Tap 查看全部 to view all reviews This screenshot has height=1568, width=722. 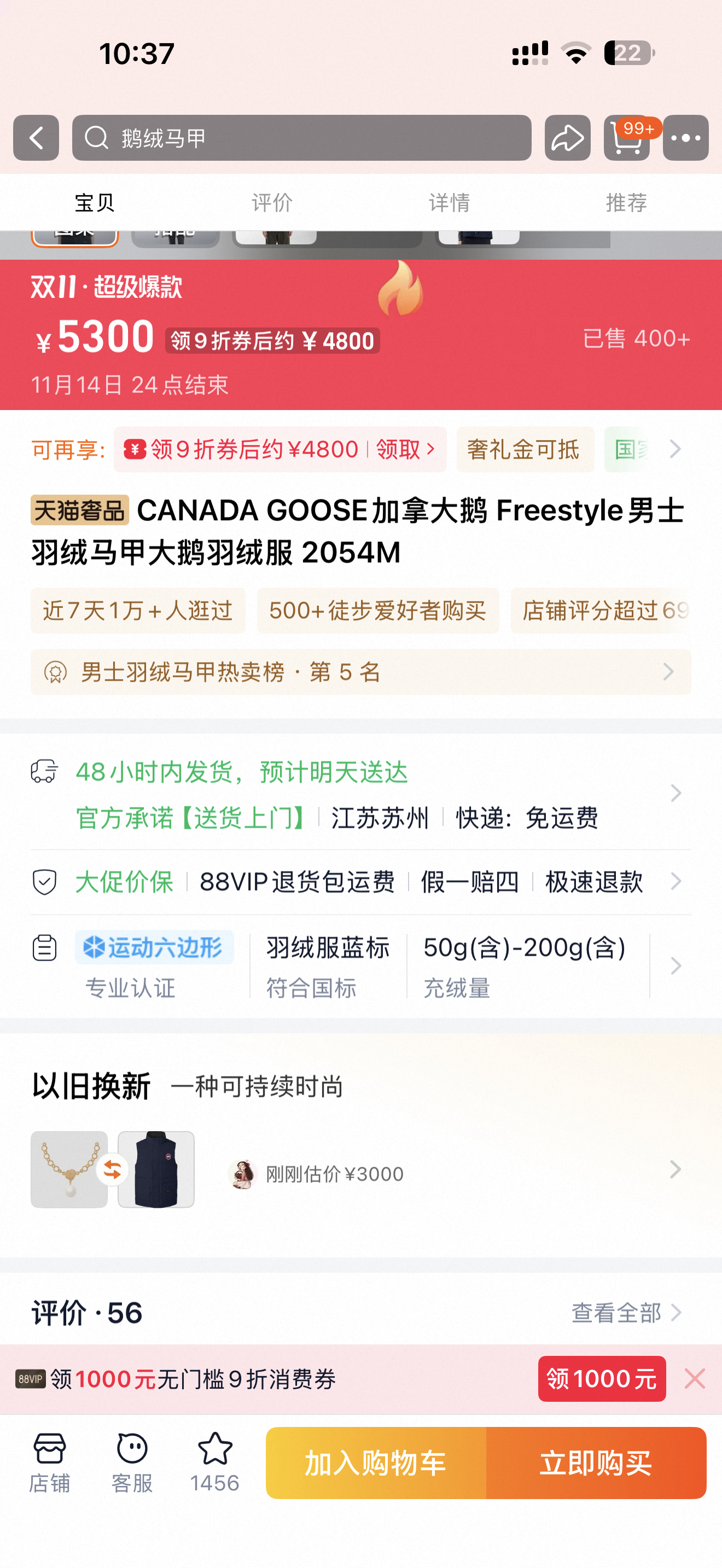pyautogui.click(x=625, y=1313)
